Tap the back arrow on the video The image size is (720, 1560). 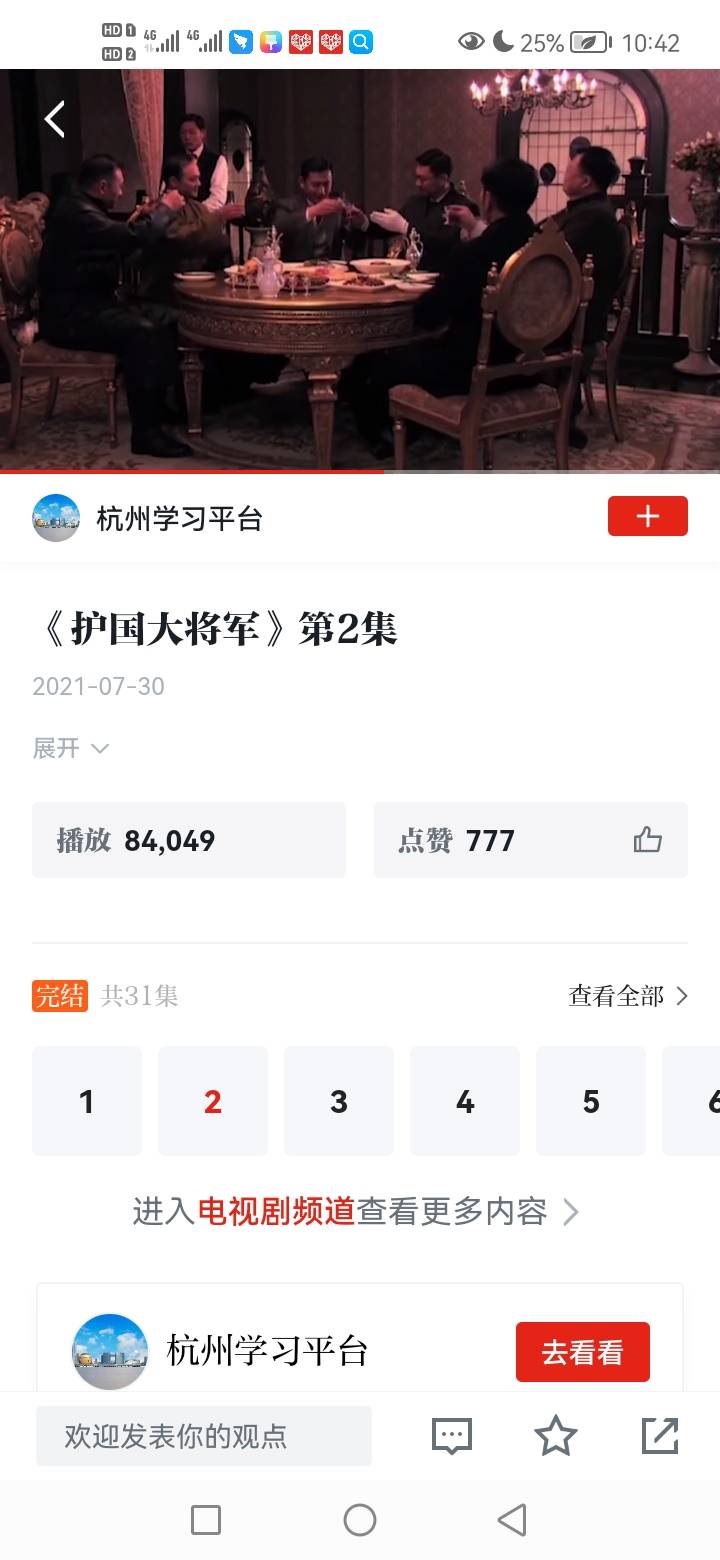pos(54,118)
